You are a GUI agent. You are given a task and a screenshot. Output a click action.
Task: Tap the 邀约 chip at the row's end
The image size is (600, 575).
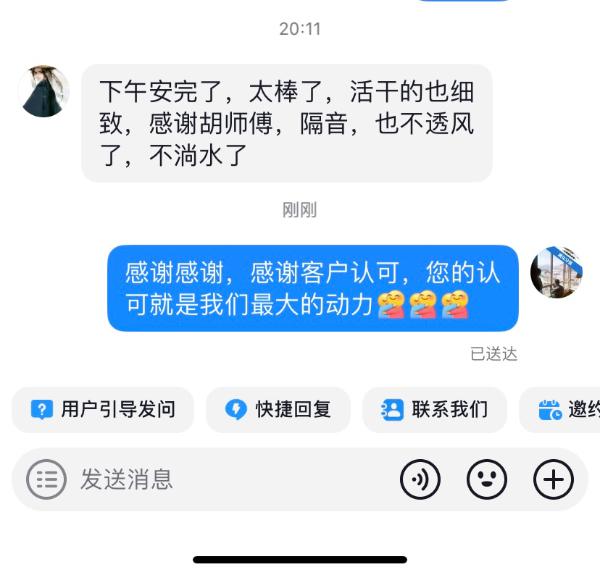pos(567,409)
